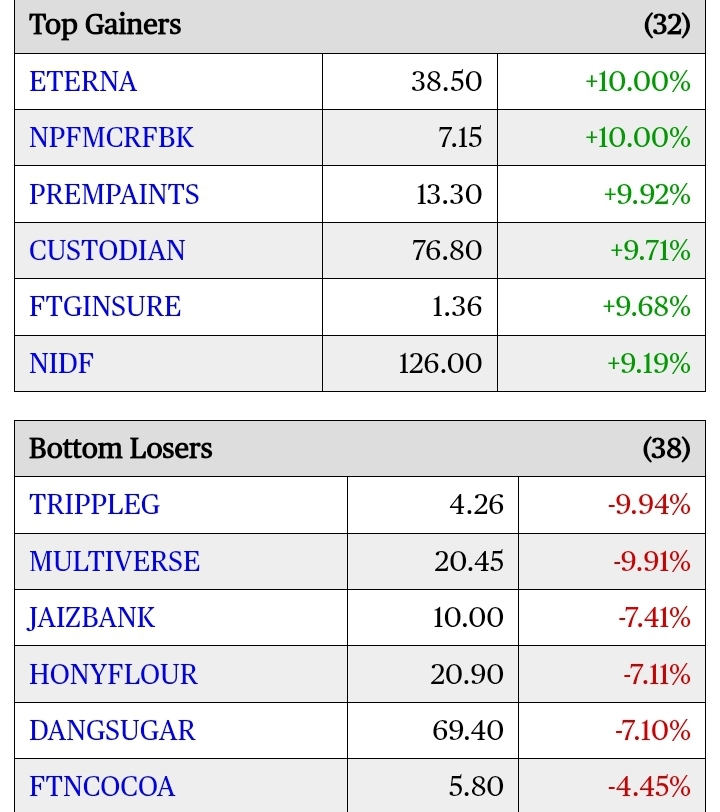View PREMPAINTS stock details
Viewport: 720px width, 812px height.
point(114,194)
